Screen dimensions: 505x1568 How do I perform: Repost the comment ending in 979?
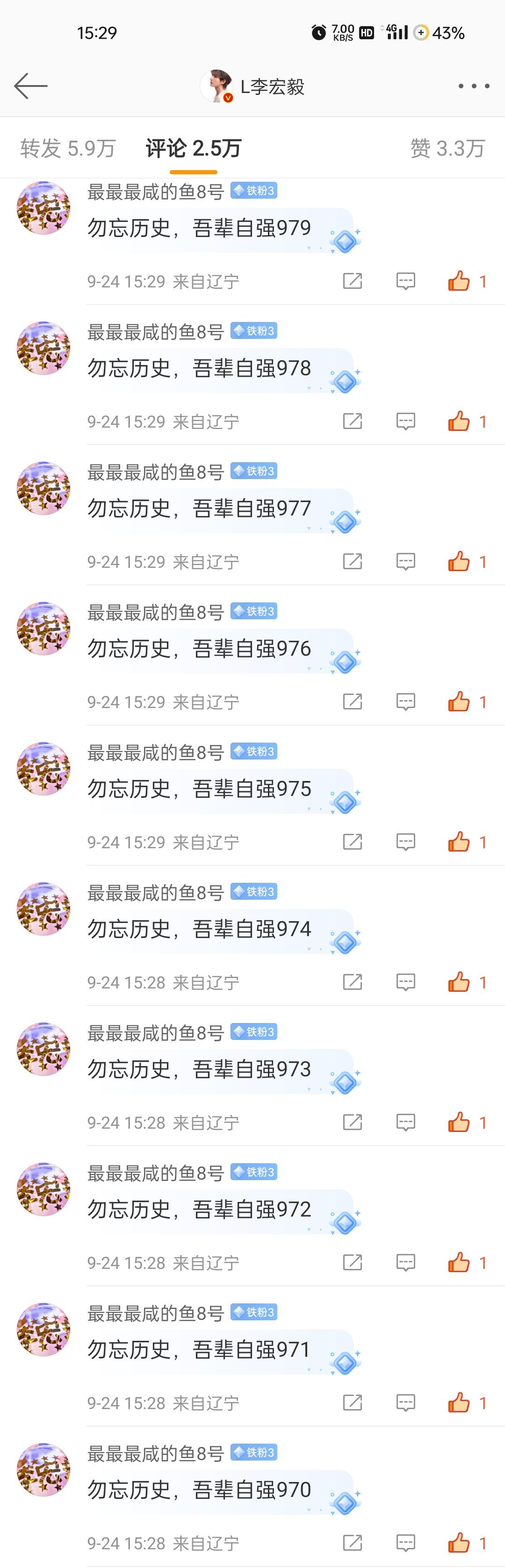pyautogui.click(x=352, y=281)
